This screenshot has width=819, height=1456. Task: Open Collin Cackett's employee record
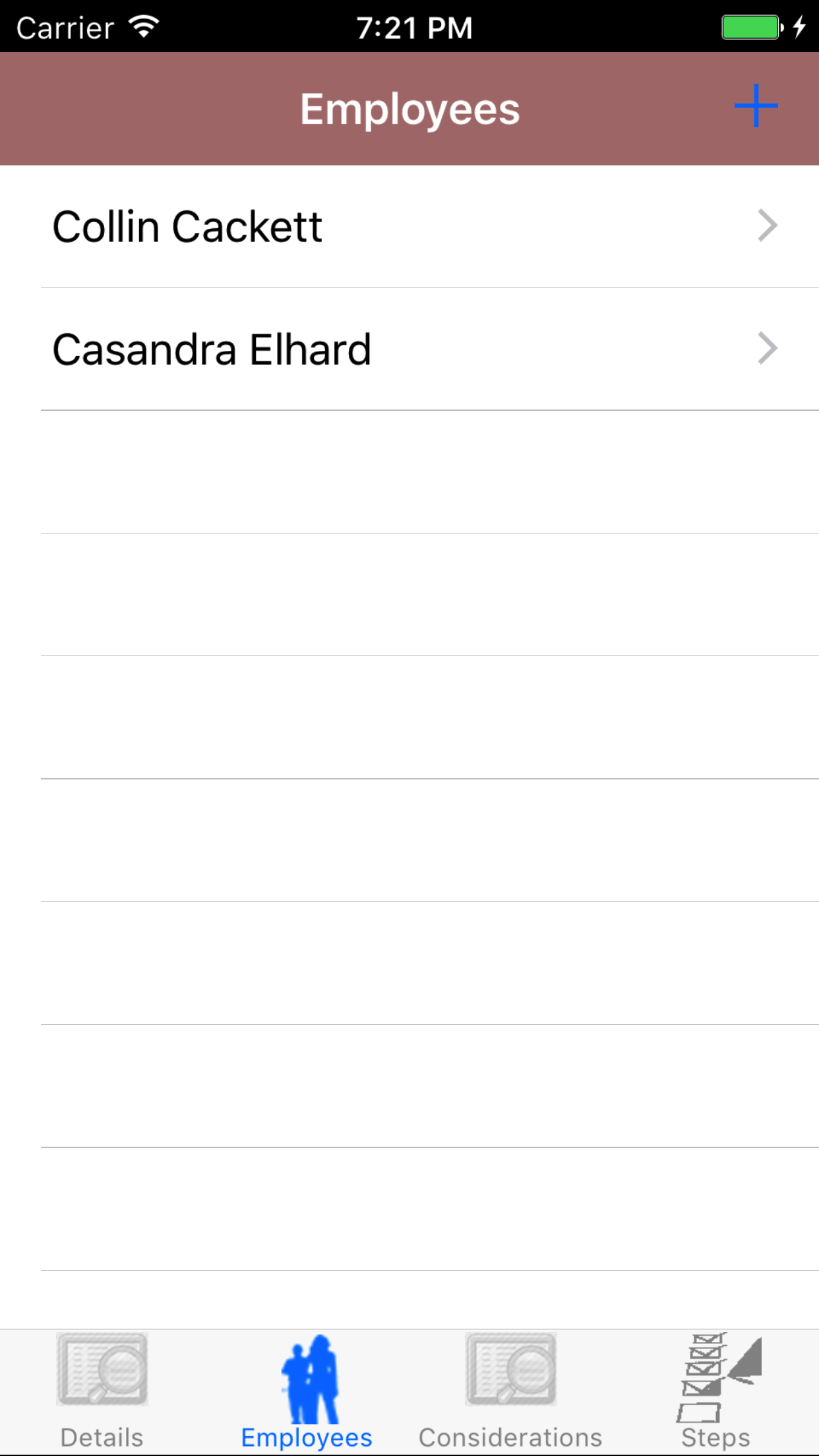[409, 226]
